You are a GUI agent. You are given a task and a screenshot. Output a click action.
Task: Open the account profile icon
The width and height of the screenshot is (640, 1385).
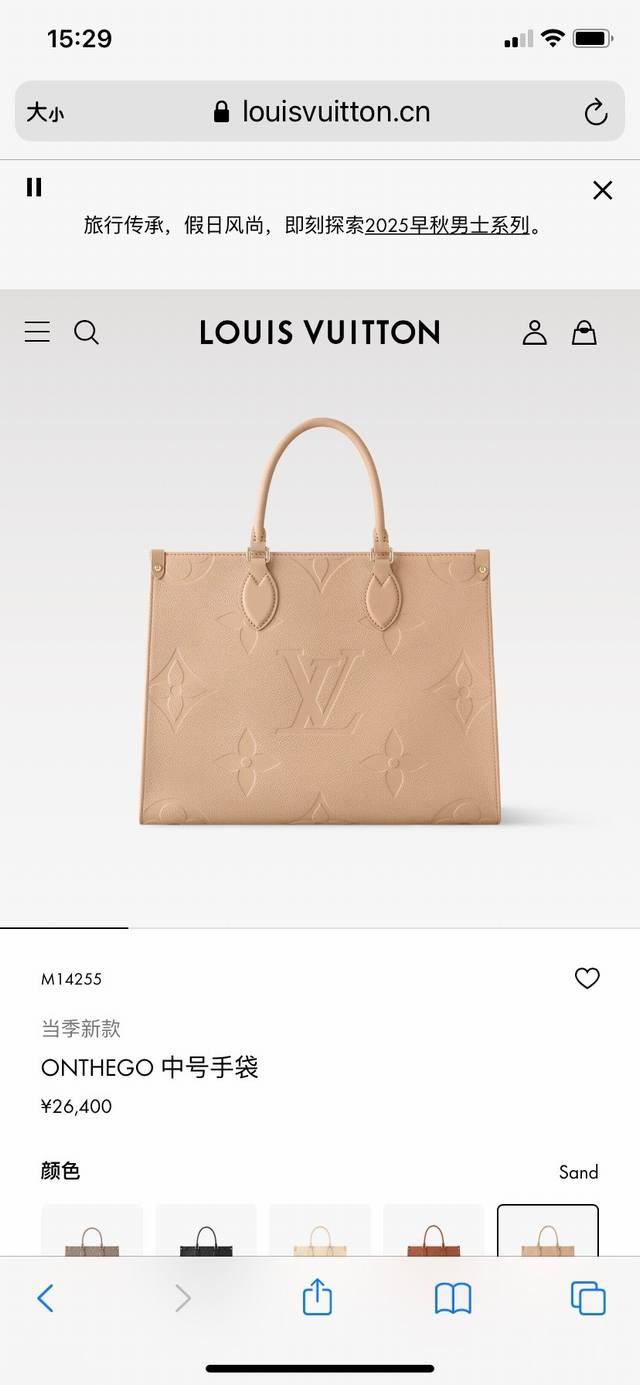535,332
